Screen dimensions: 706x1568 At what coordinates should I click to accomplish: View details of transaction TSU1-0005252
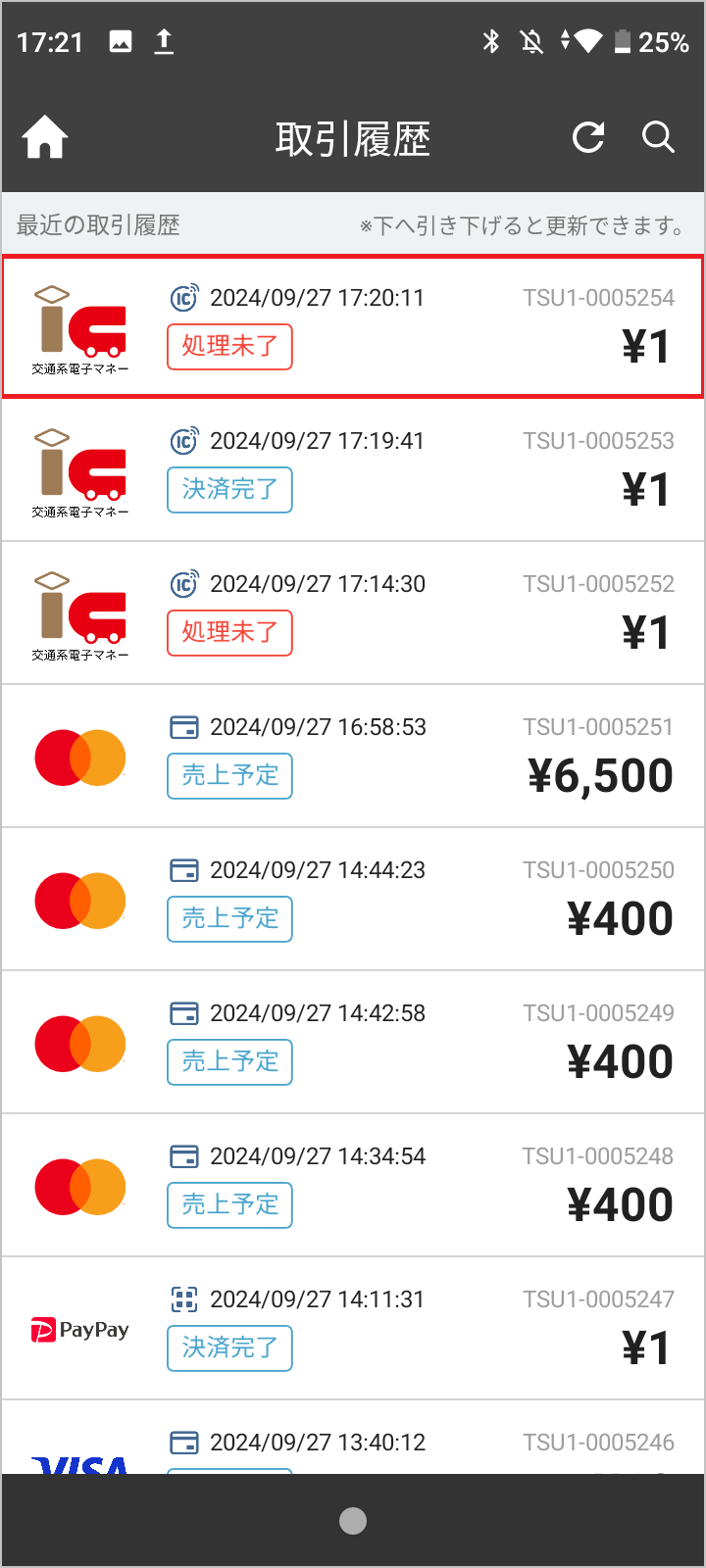[353, 612]
